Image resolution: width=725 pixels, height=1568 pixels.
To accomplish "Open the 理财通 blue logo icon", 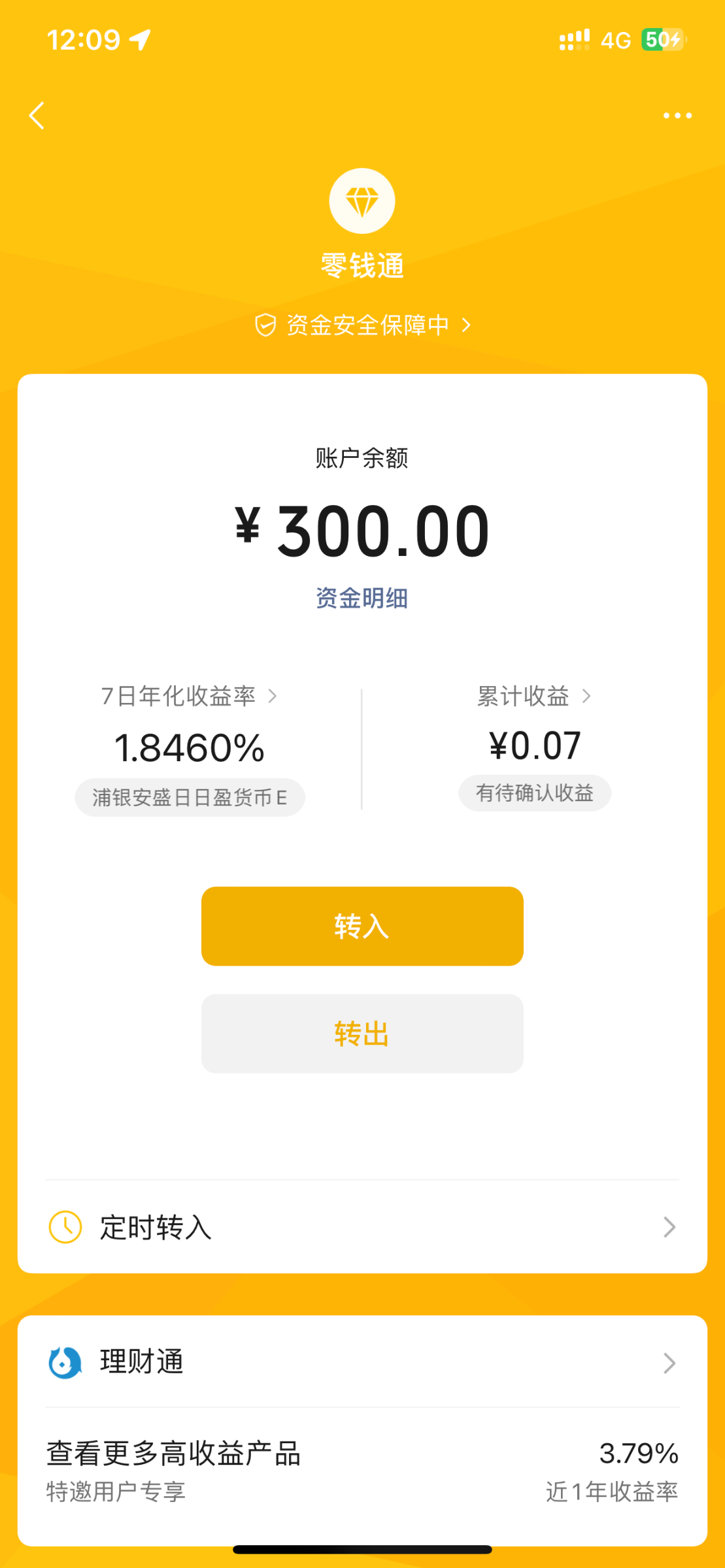I will pos(63,1363).
